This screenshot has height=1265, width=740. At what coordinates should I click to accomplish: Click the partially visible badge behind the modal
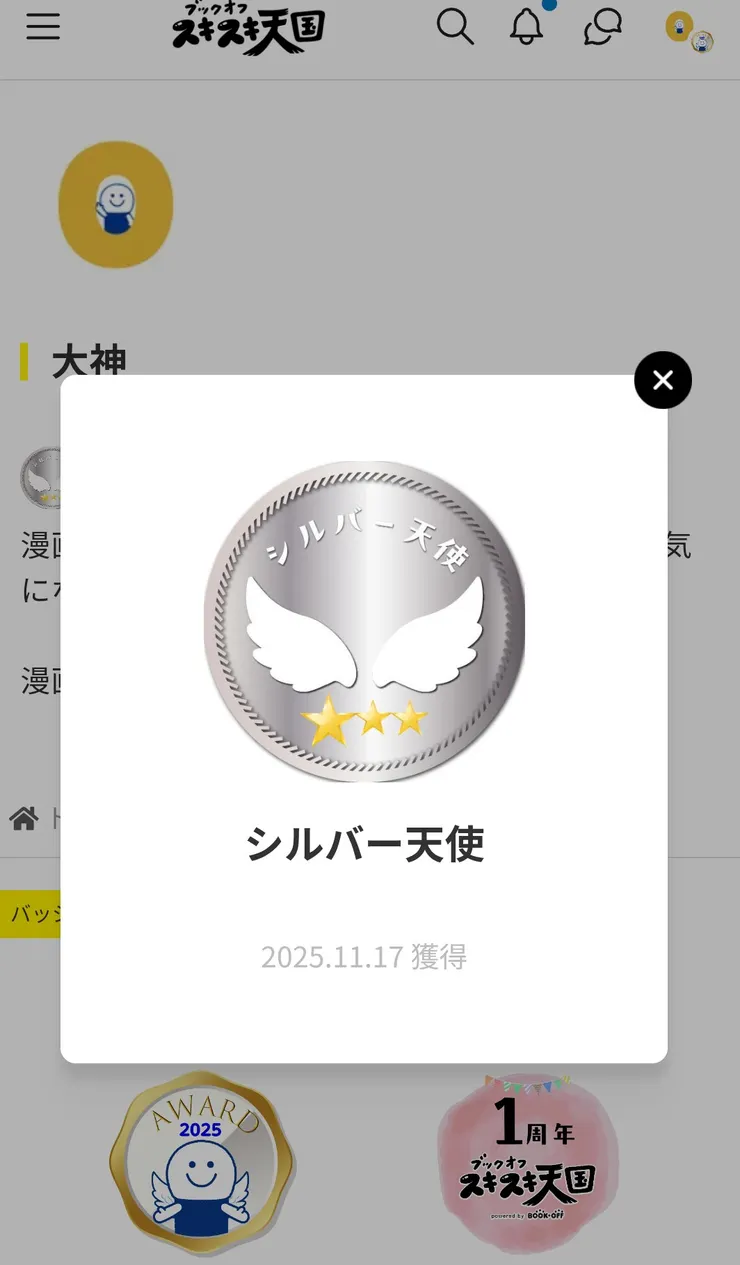click(x=42, y=480)
